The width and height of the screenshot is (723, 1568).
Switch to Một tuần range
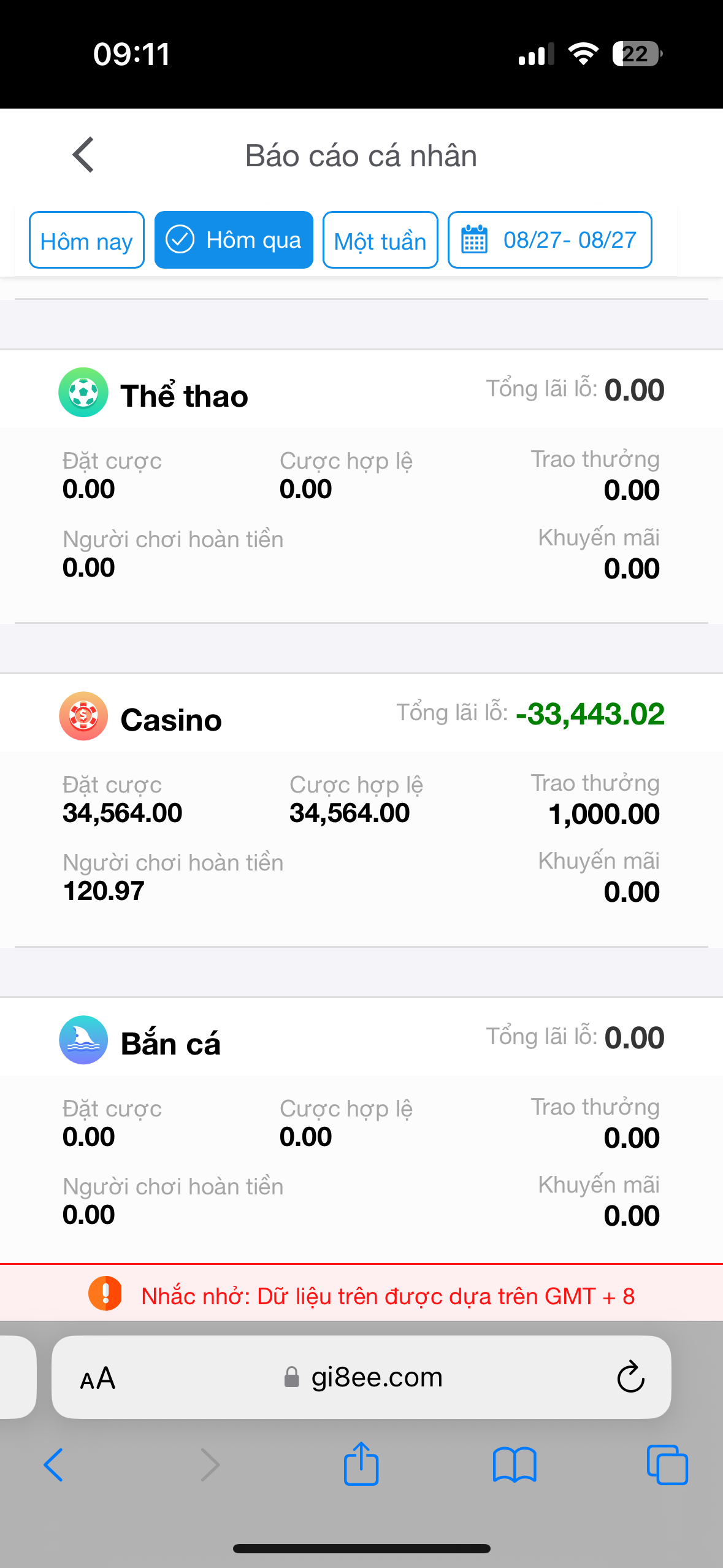tap(380, 240)
